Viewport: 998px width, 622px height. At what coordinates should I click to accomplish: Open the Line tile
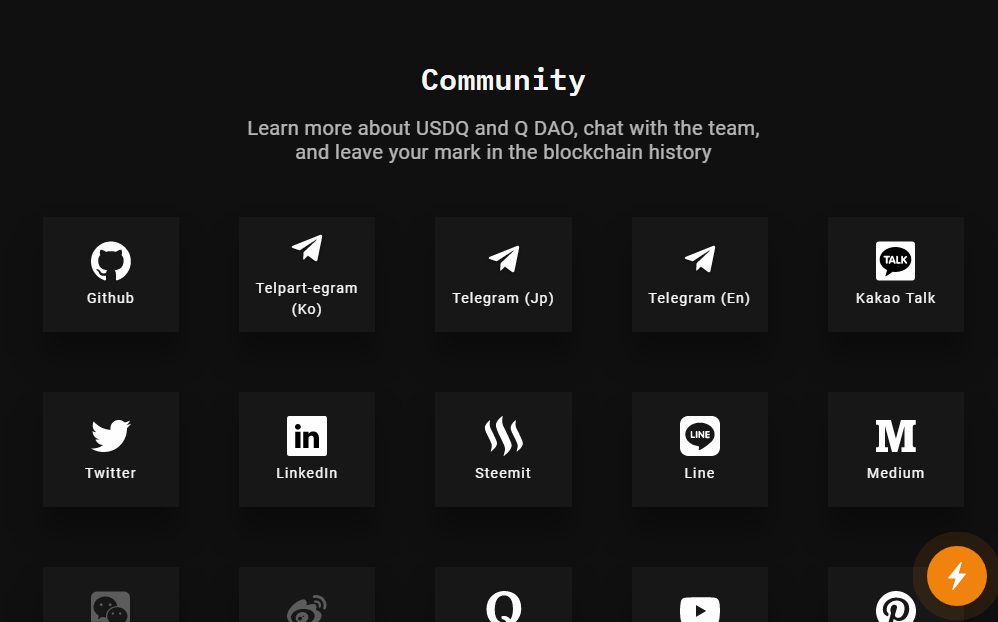click(x=699, y=449)
